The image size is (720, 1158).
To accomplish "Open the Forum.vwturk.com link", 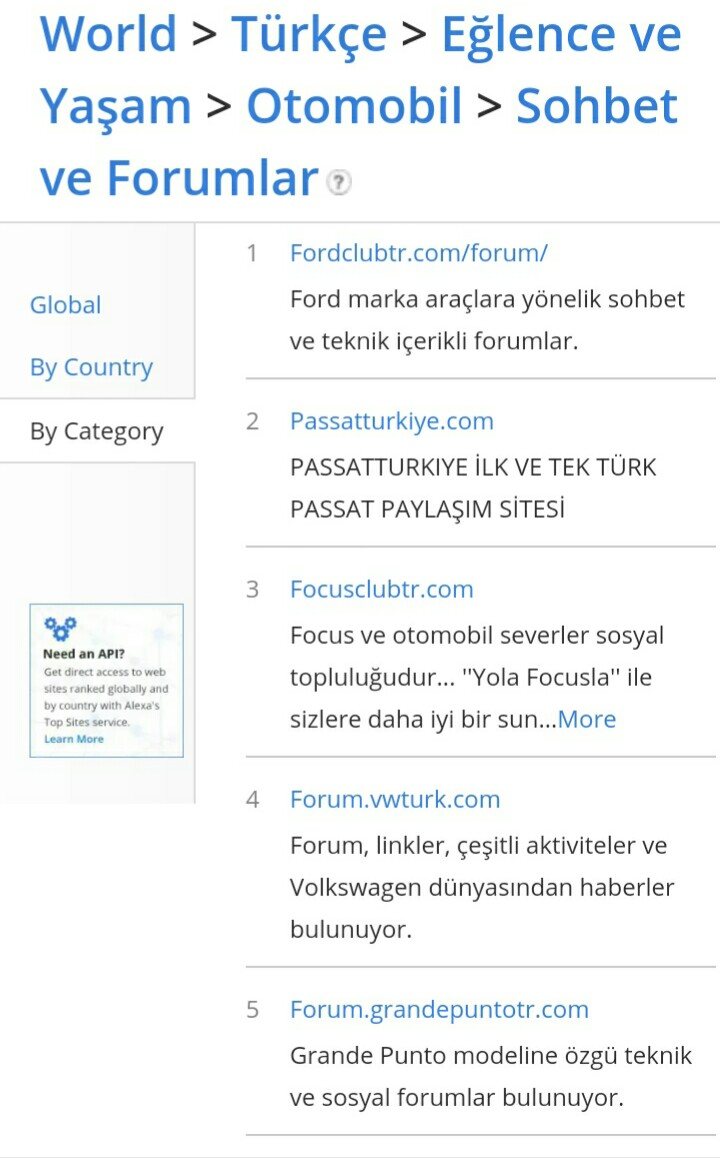I will pyautogui.click(x=395, y=799).
